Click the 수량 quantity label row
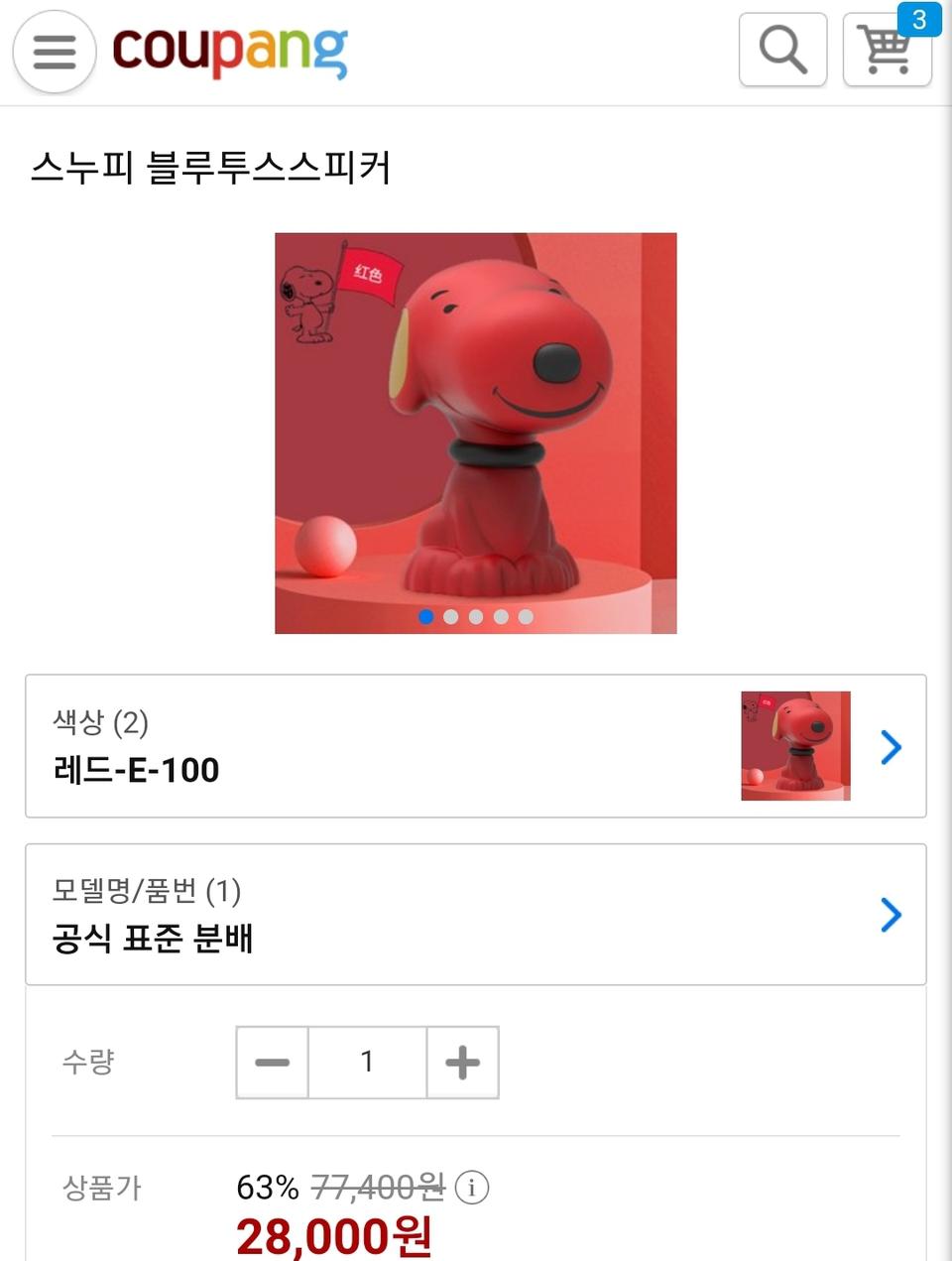 pos(88,1062)
